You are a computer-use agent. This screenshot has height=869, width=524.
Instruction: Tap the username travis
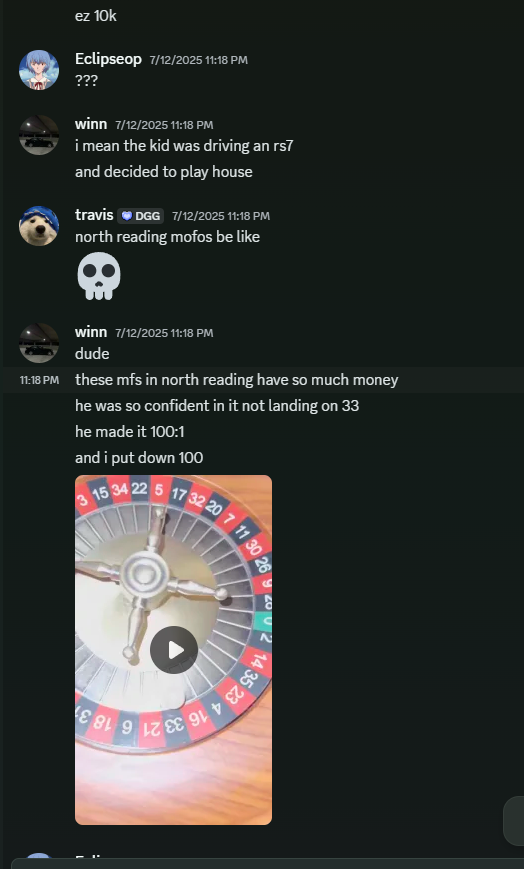click(94, 215)
